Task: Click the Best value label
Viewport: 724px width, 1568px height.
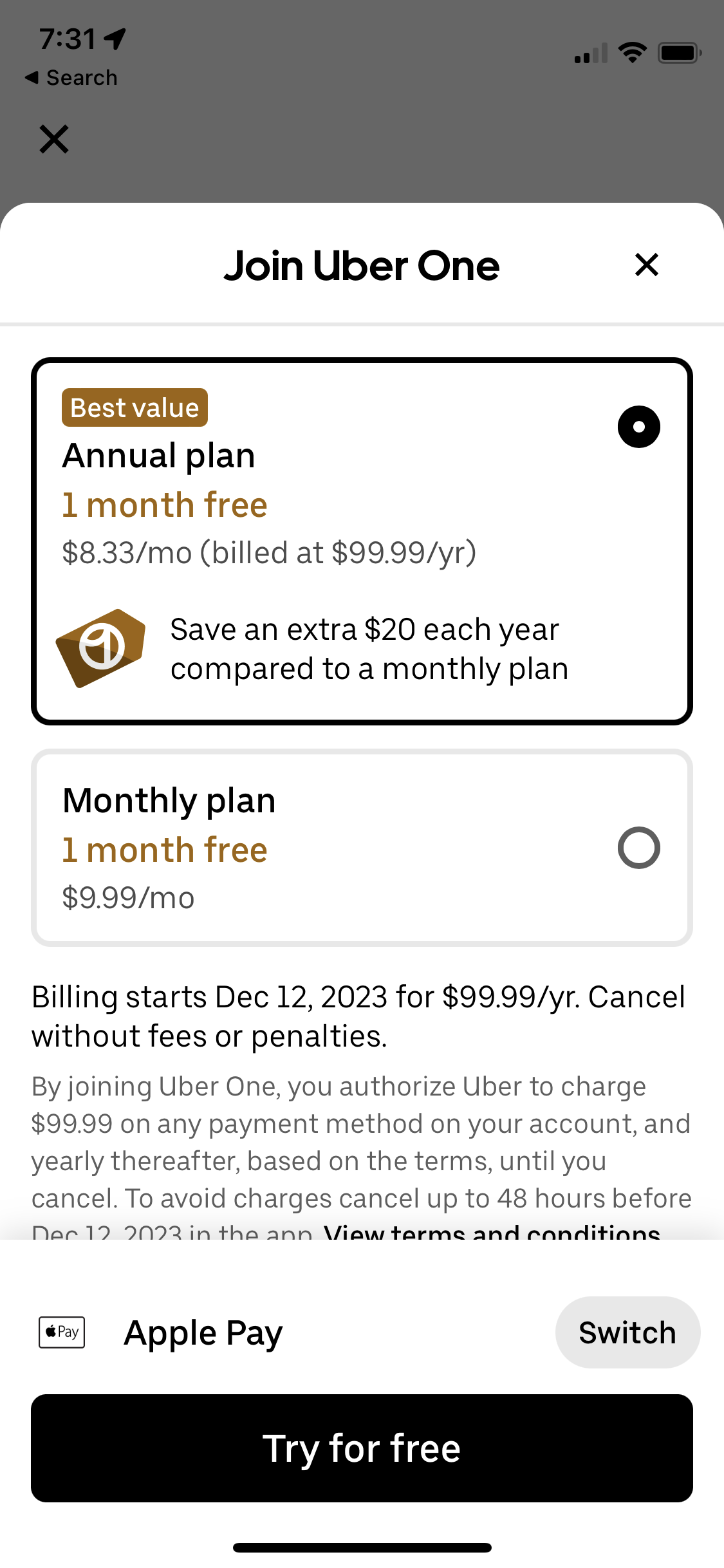Action: [133, 407]
